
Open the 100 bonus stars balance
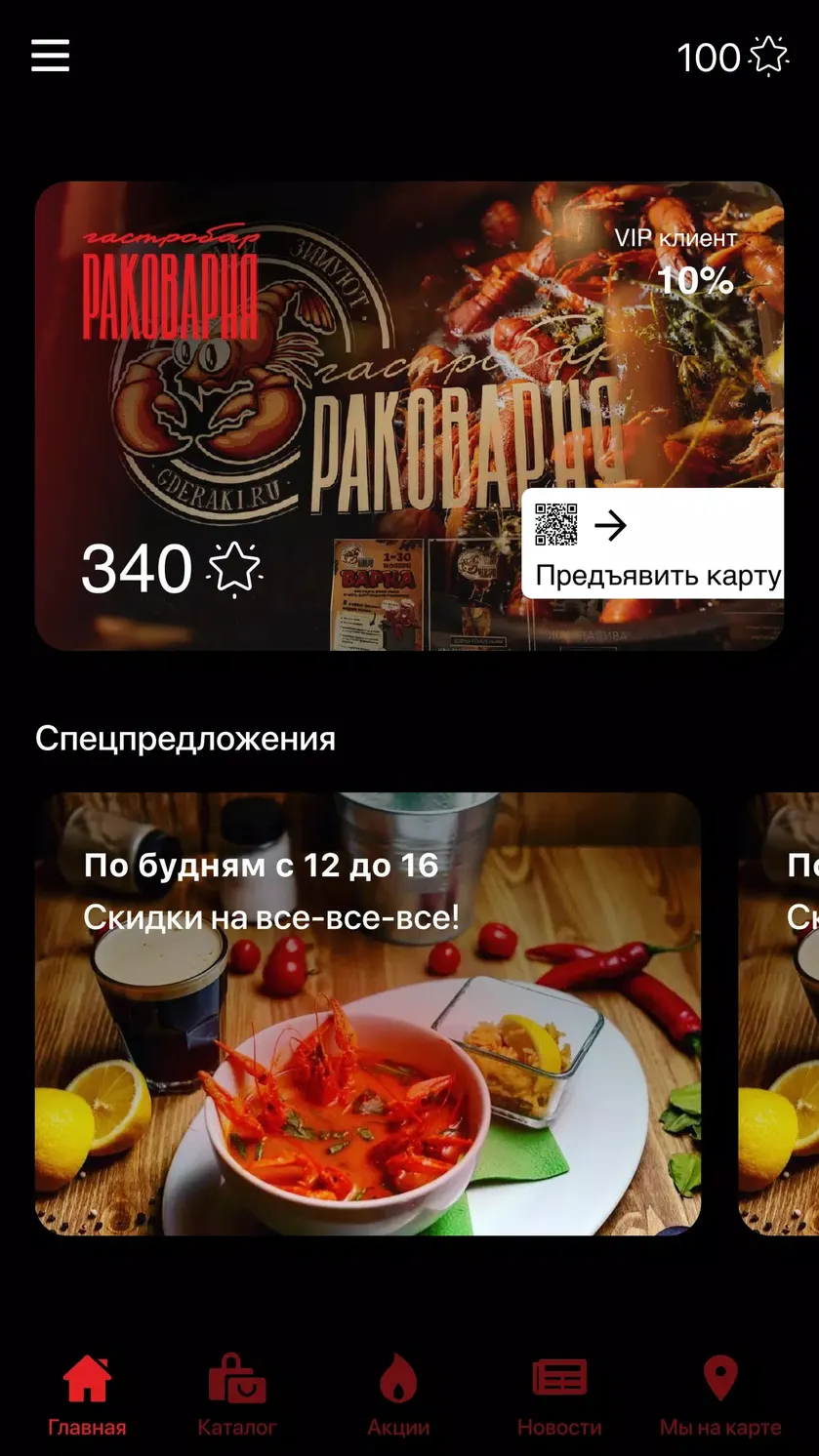732,57
